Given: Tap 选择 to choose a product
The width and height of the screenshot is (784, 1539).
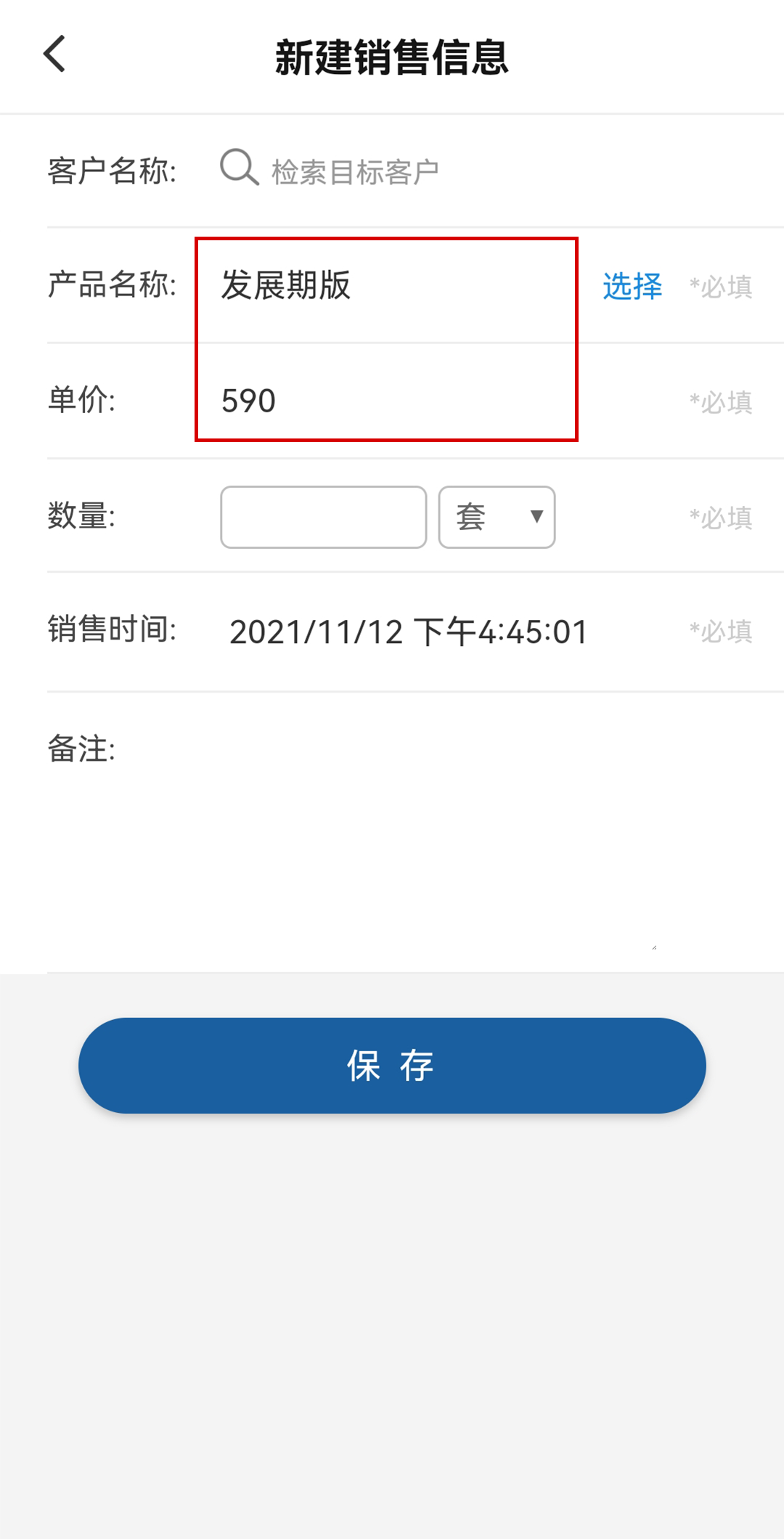Looking at the screenshot, I should [632, 286].
